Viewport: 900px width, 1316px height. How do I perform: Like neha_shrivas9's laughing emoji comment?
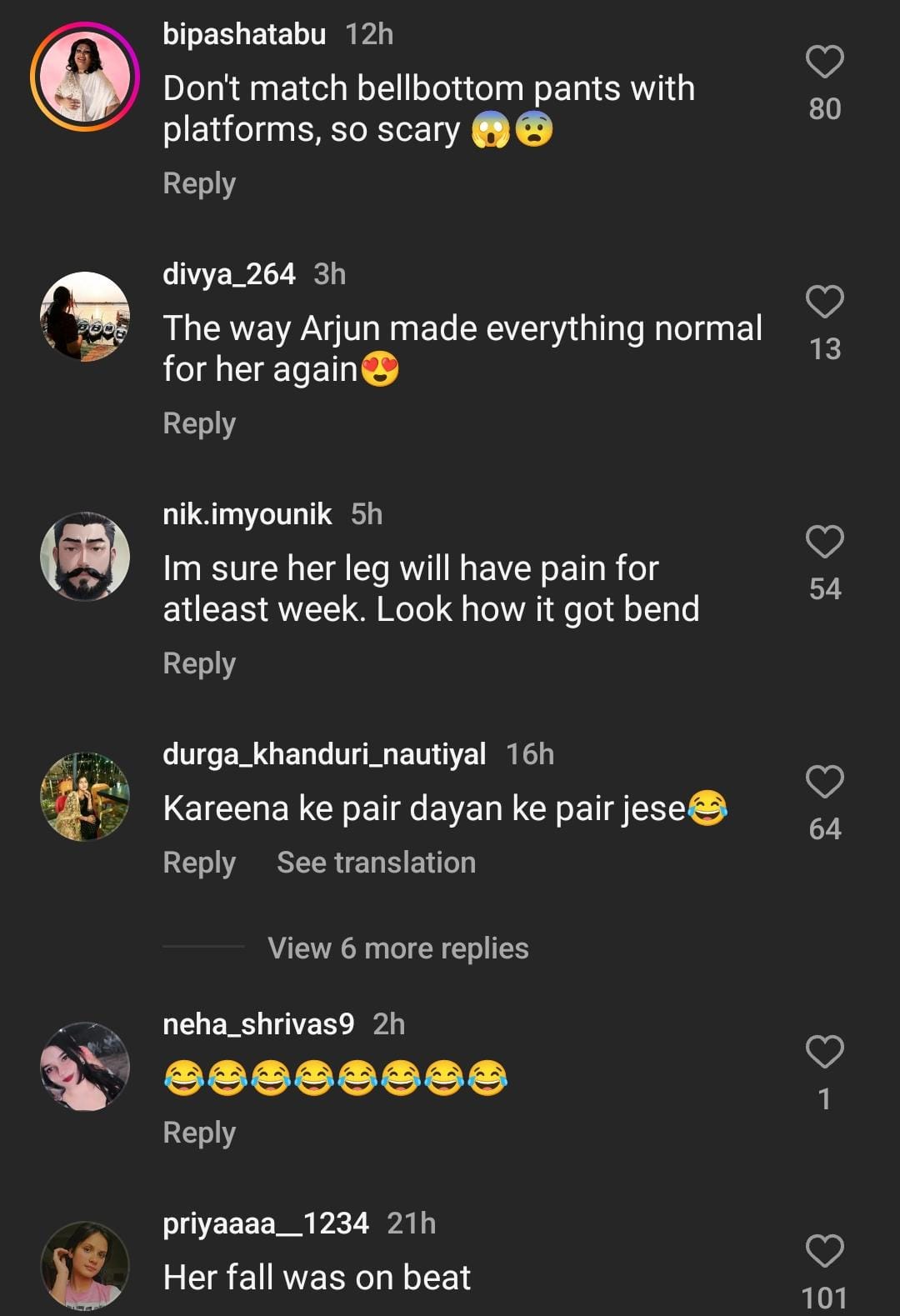pyautogui.click(x=824, y=1052)
